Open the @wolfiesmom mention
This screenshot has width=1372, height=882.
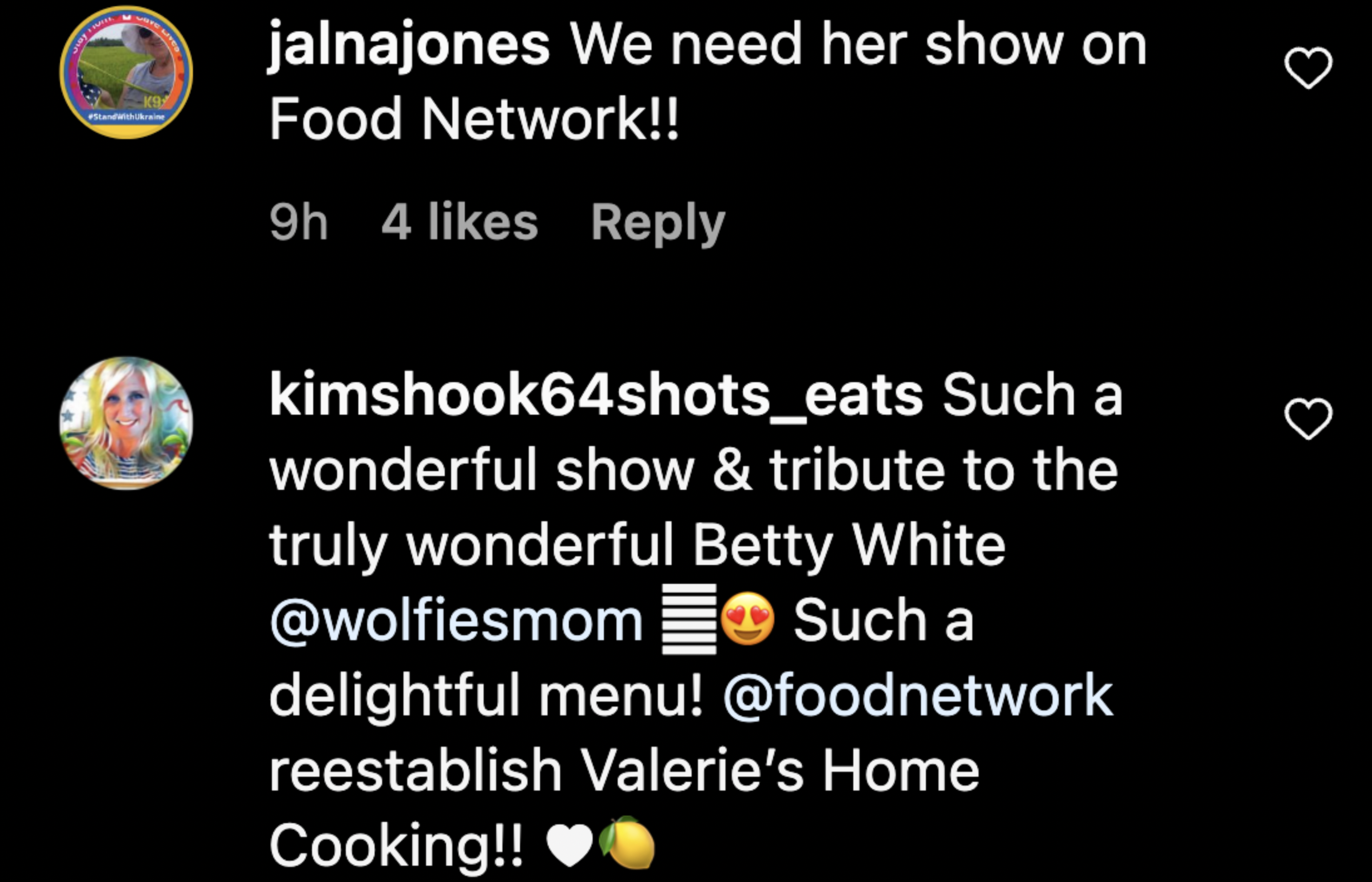pyautogui.click(x=456, y=621)
